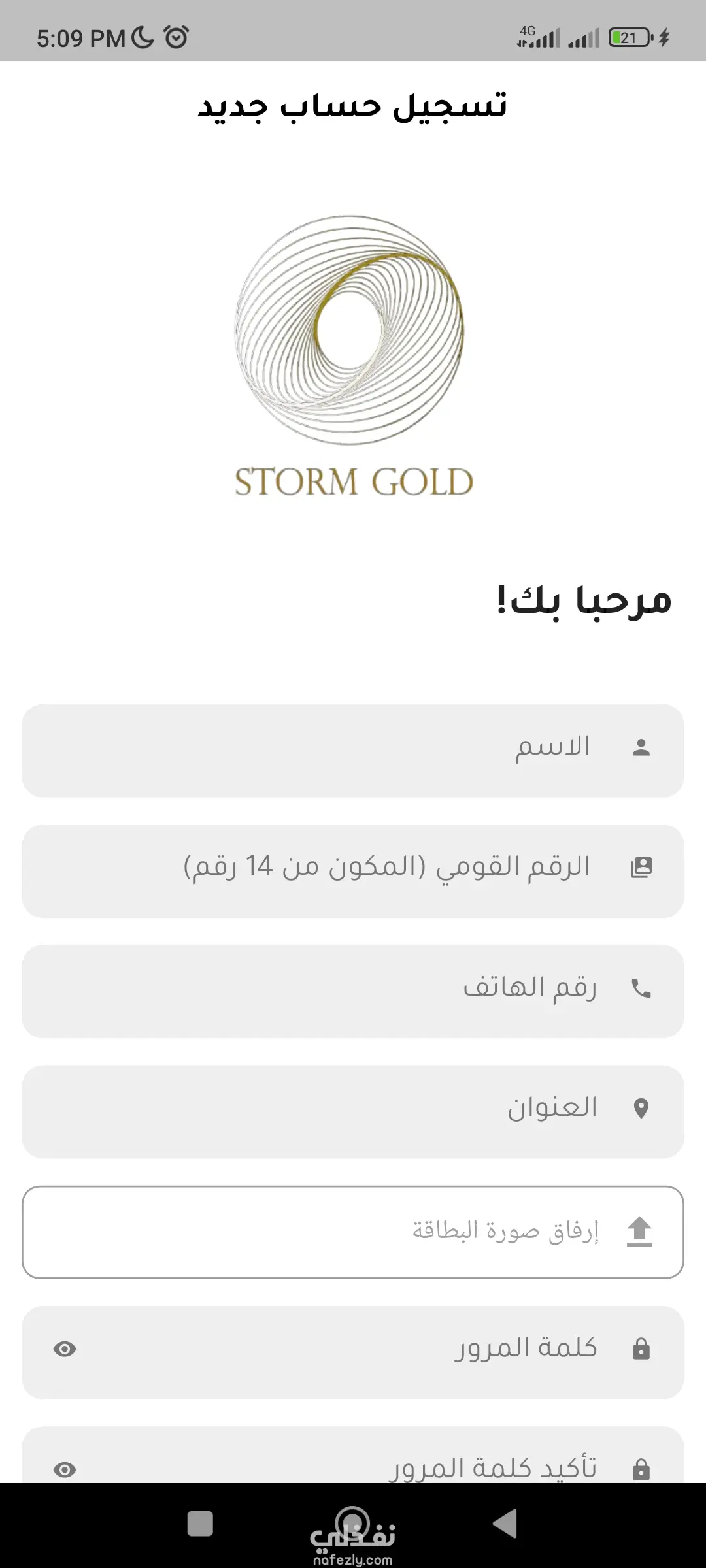This screenshot has height=1568, width=706.
Task: Go back using the system back button
Action: (x=505, y=1524)
